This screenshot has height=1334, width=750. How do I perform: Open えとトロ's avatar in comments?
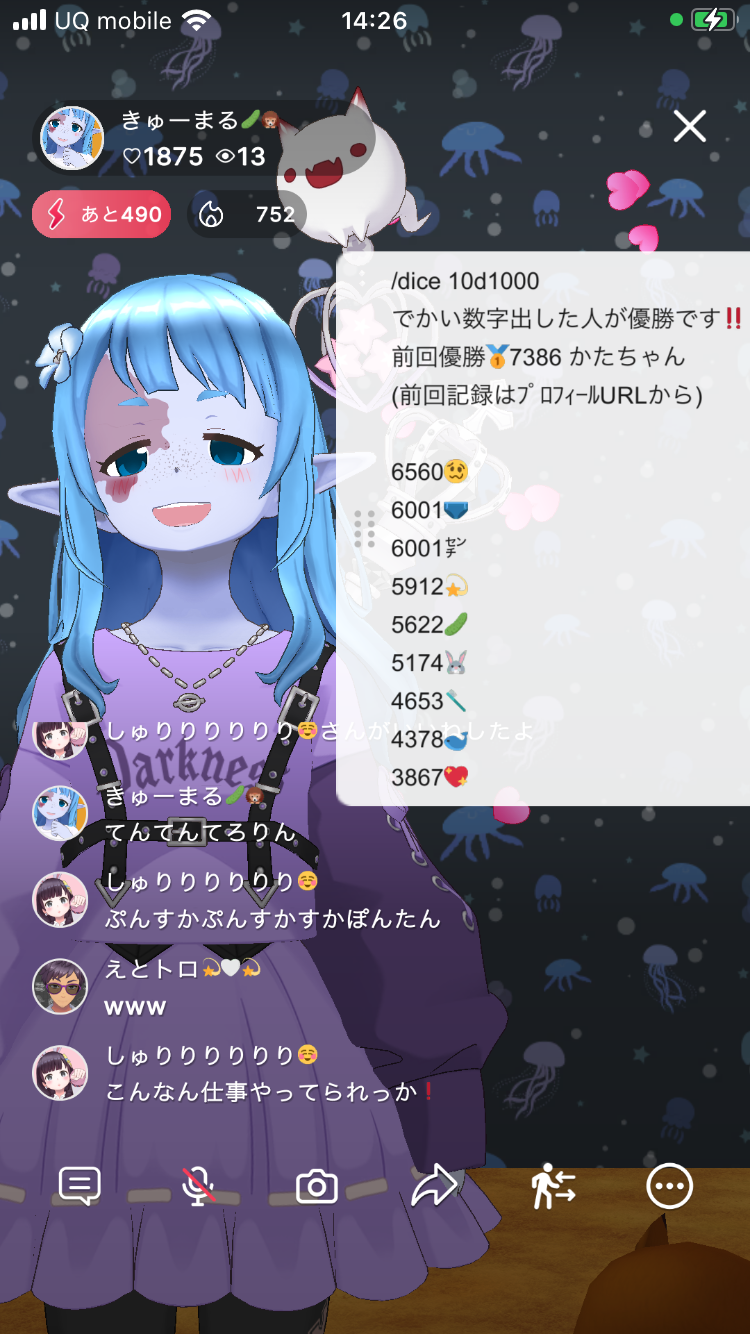click(x=60, y=986)
